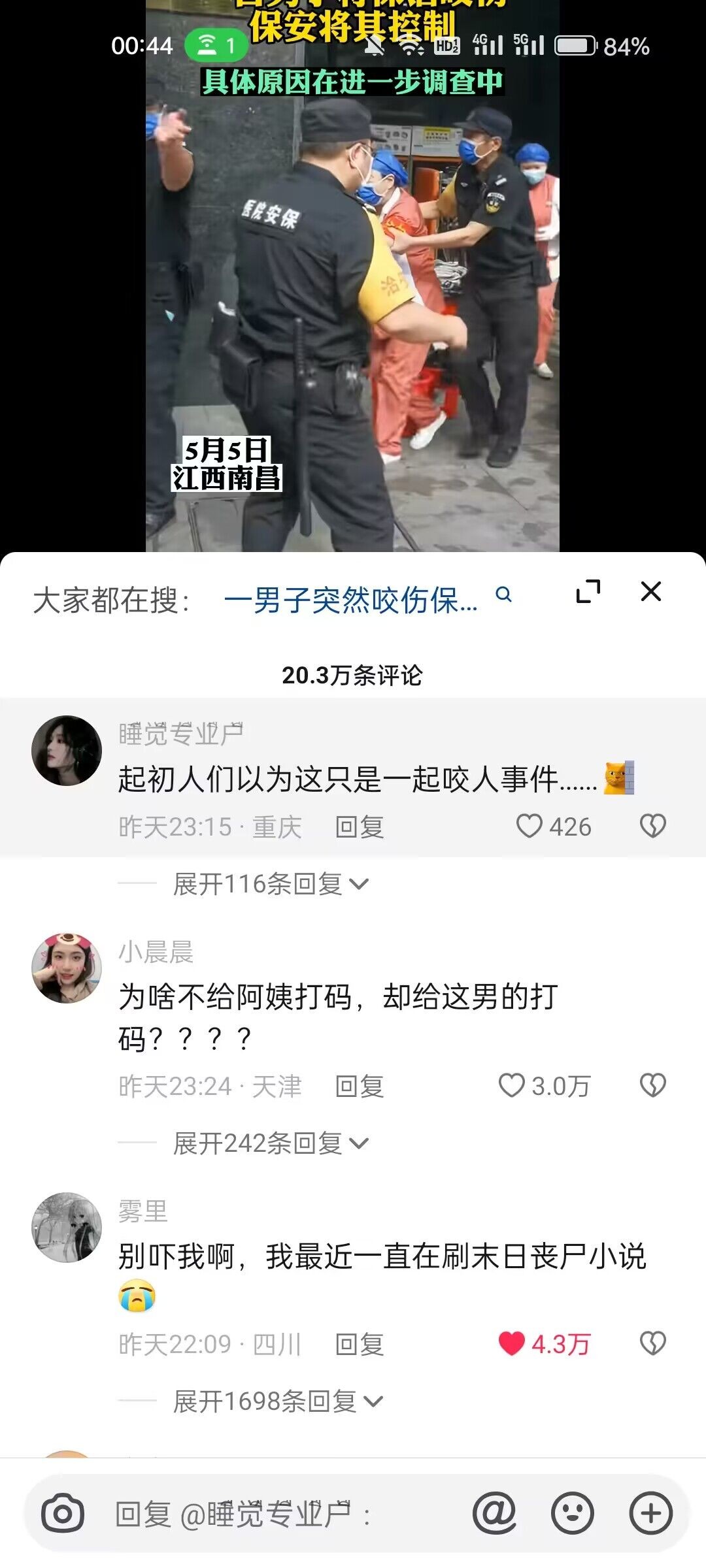
Task: Like 睡觉专业户's comment
Action: 529,826
